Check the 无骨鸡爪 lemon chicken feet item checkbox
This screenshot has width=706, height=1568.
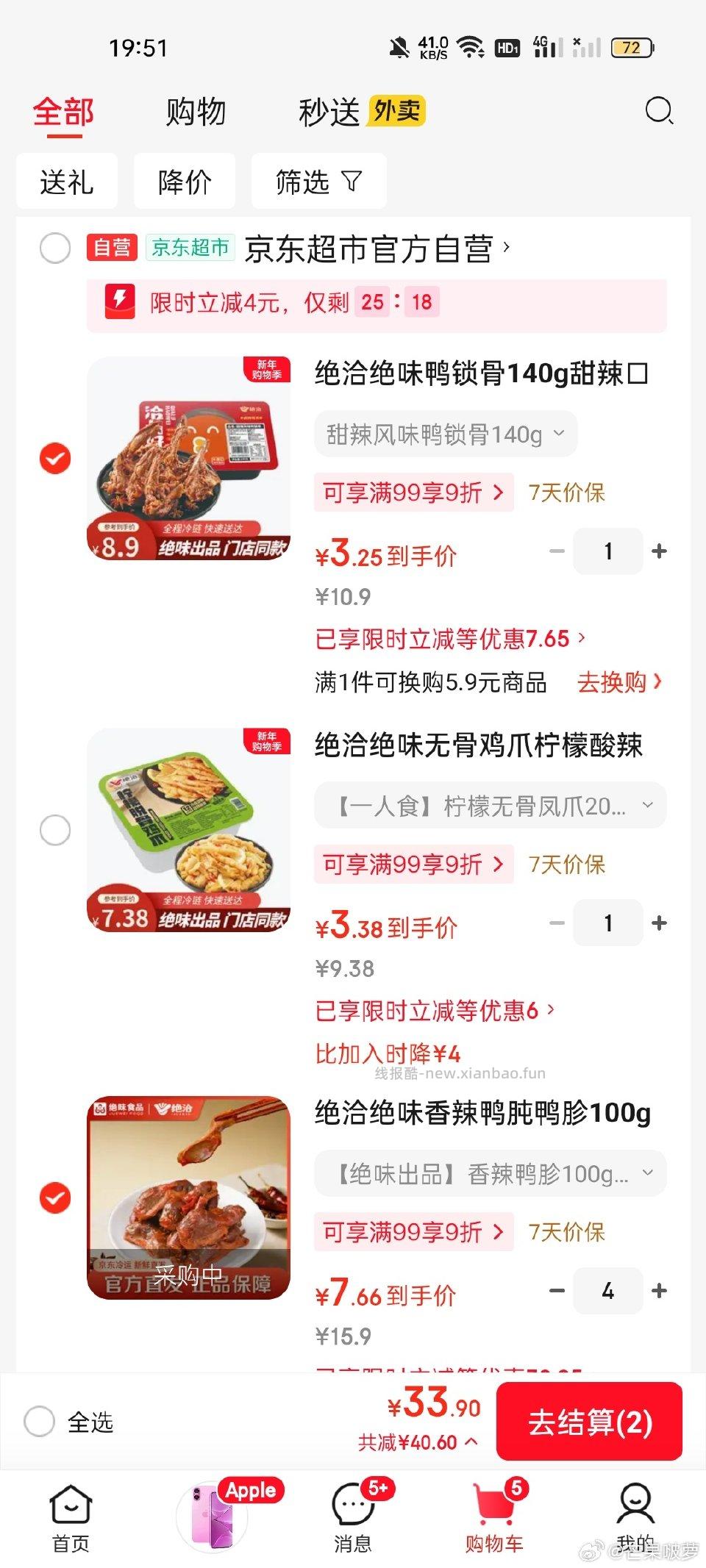tap(54, 829)
